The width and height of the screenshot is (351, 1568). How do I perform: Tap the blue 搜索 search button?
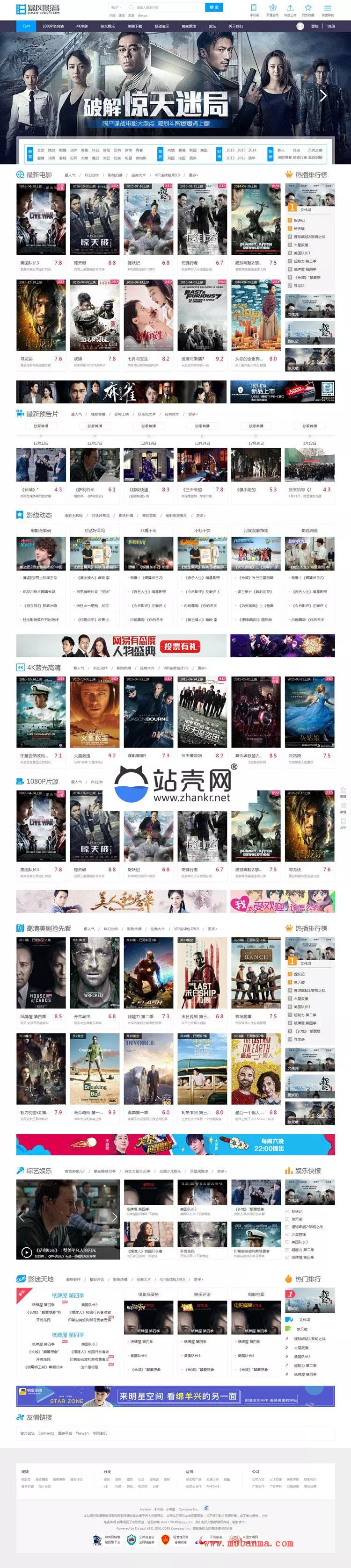click(214, 7)
